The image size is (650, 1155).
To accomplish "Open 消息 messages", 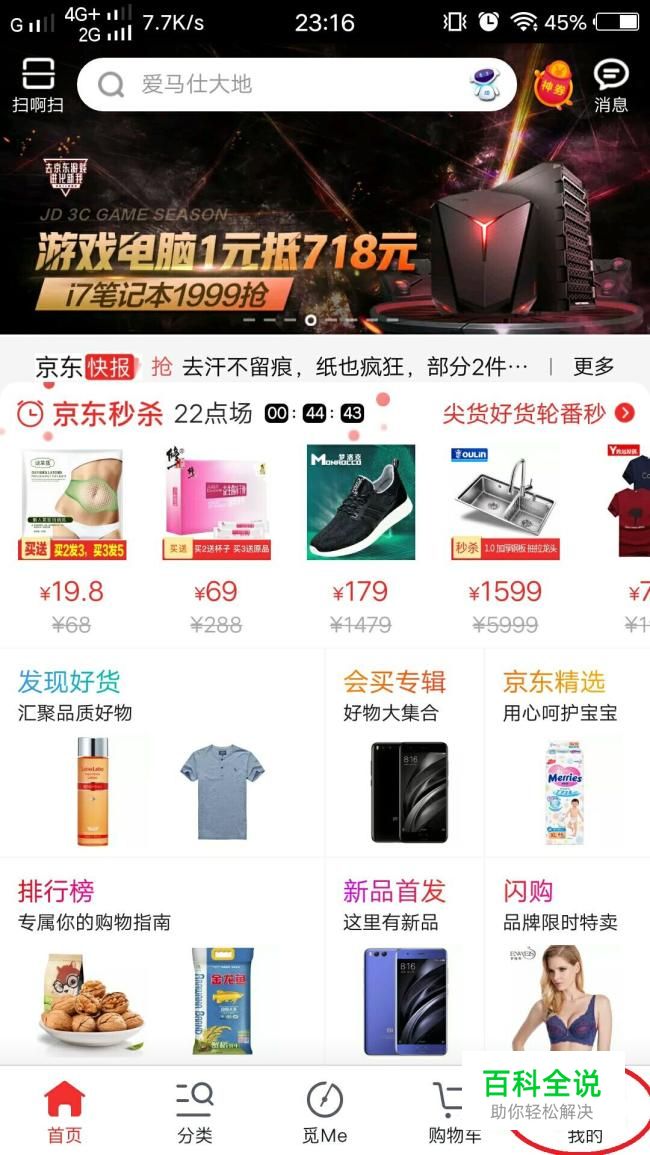I will pyautogui.click(x=610, y=85).
